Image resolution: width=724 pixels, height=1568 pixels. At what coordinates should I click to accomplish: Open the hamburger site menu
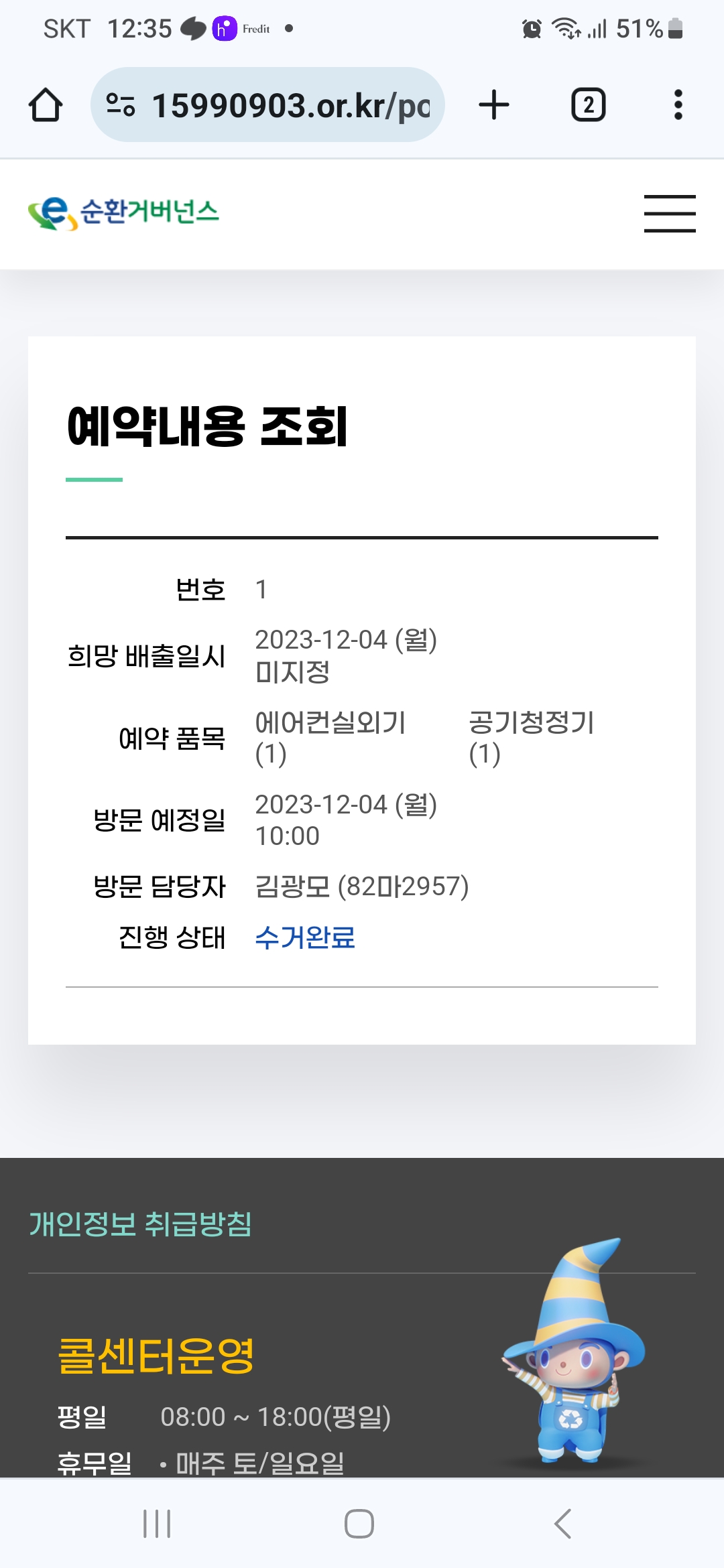[x=670, y=214]
